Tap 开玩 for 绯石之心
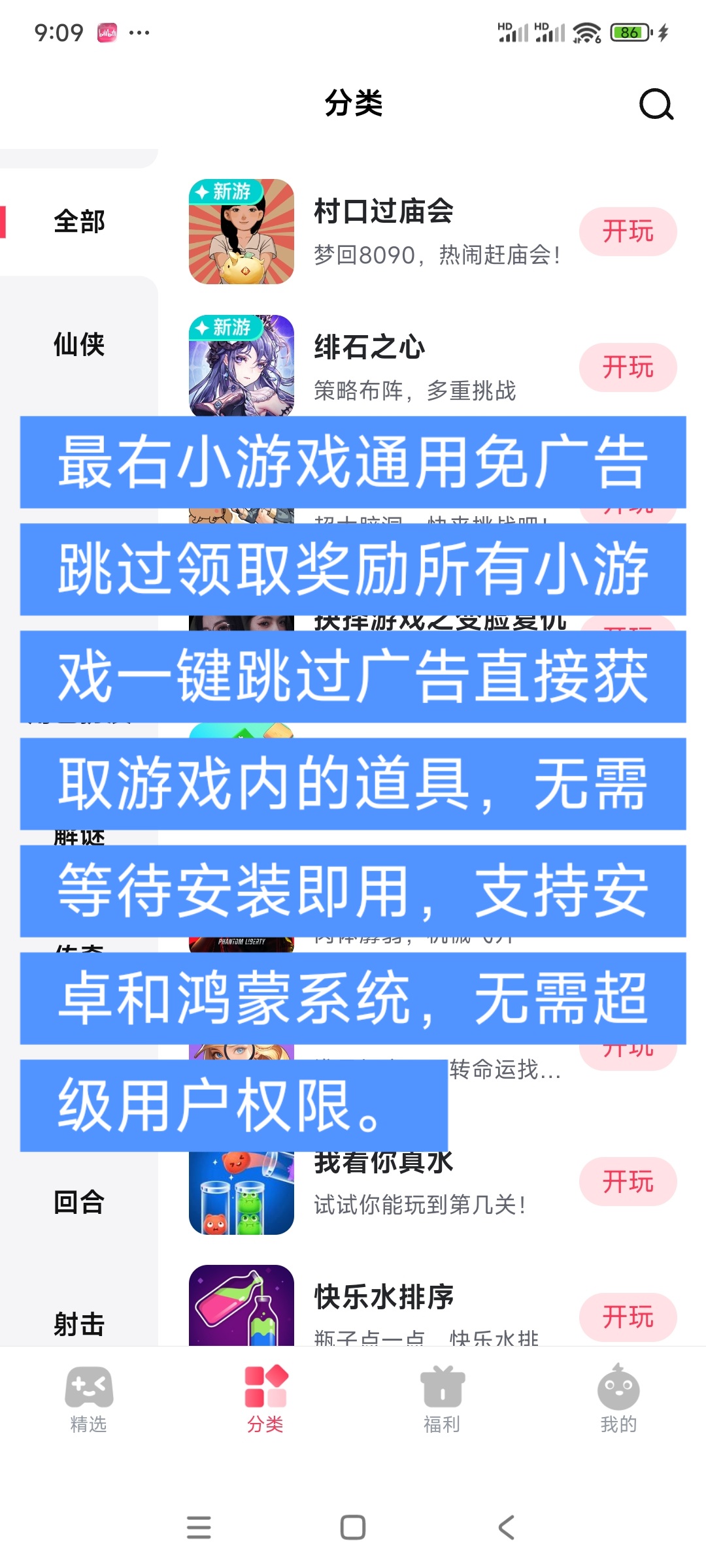 pyautogui.click(x=628, y=367)
